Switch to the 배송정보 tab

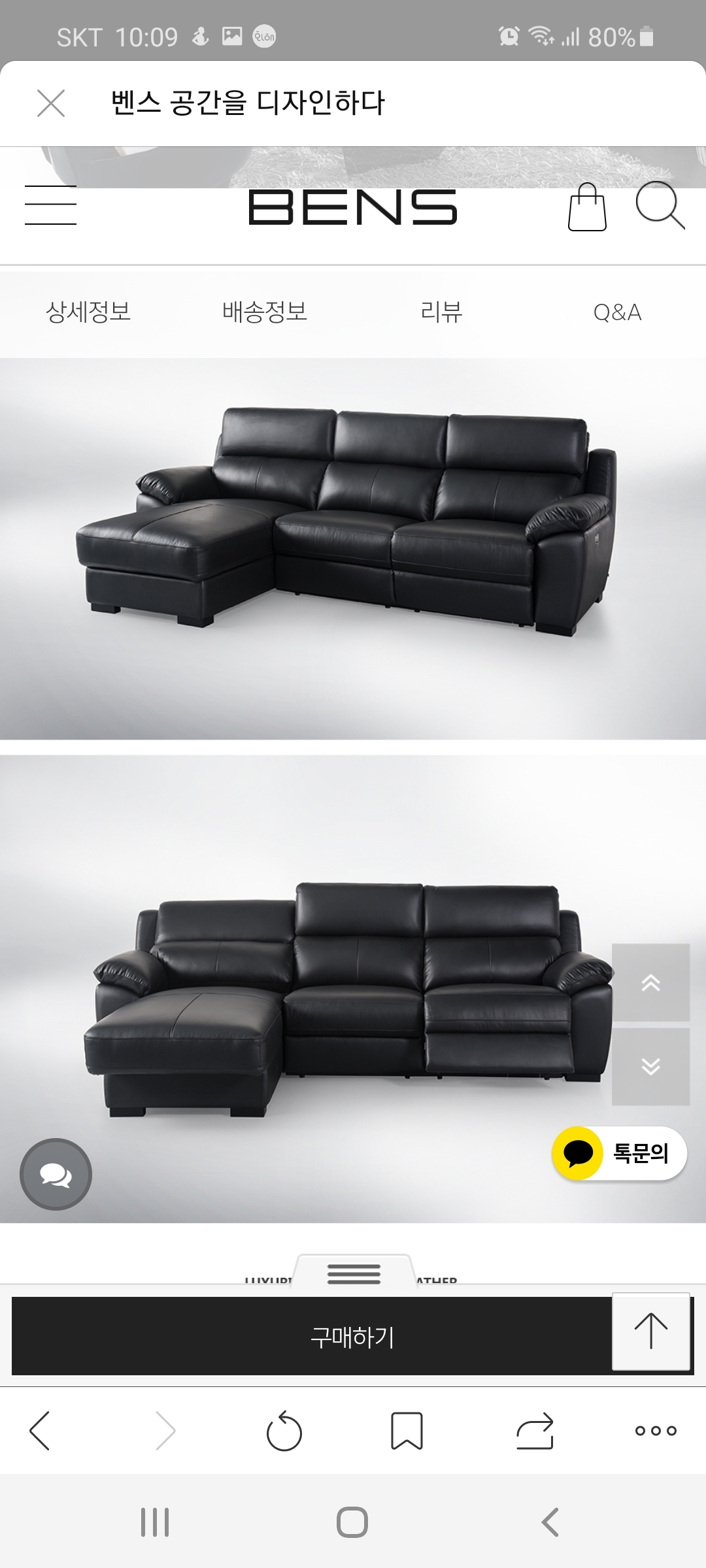(x=265, y=312)
